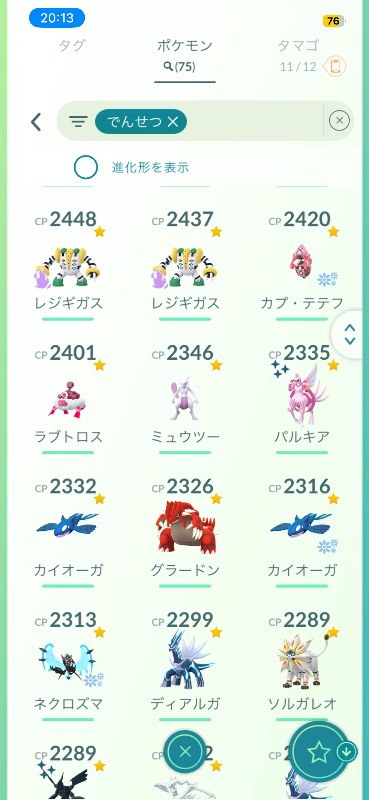Image resolution: width=369 pixels, height=800 pixels.
Task: Open カイオーガ with CP 2332
Action: pyautogui.click(x=68, y=532)
